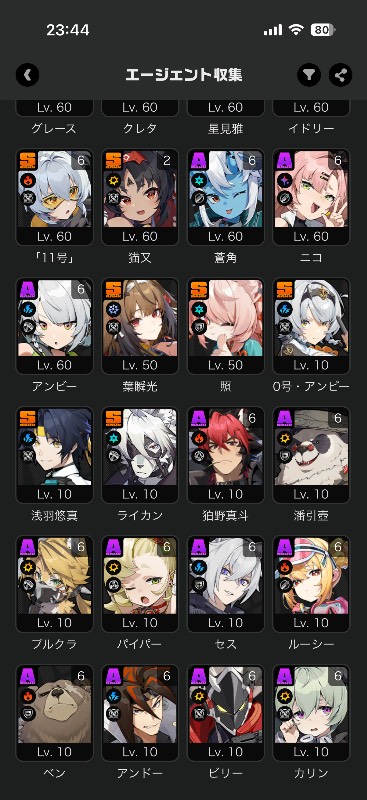The width and height of the screenshot is (367, 800).
Task: Open the ライカン agent card
Action: [x=140, y=455]
